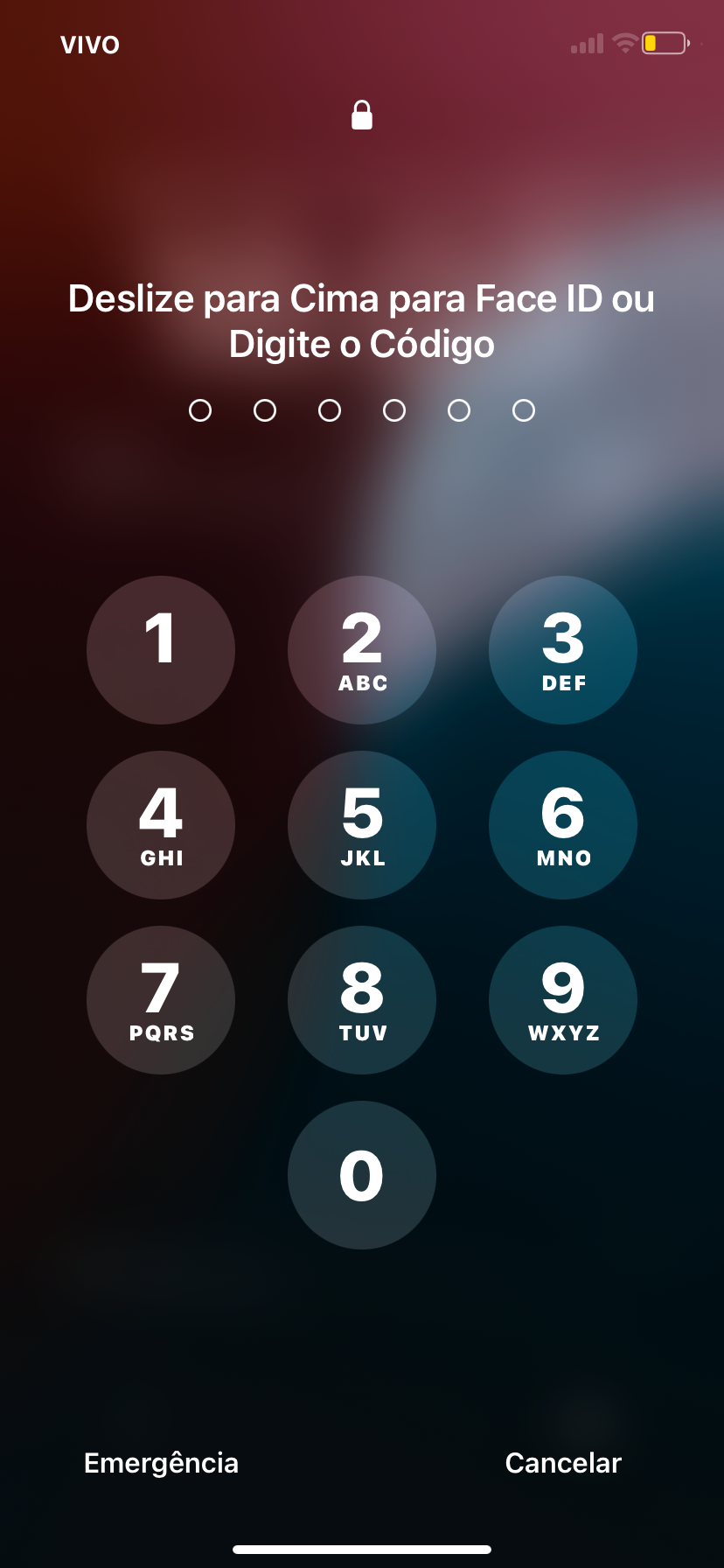724x1568 pixels.
Task: Tap digit 1 on the passcode keypad
Action: pos(161,650)
